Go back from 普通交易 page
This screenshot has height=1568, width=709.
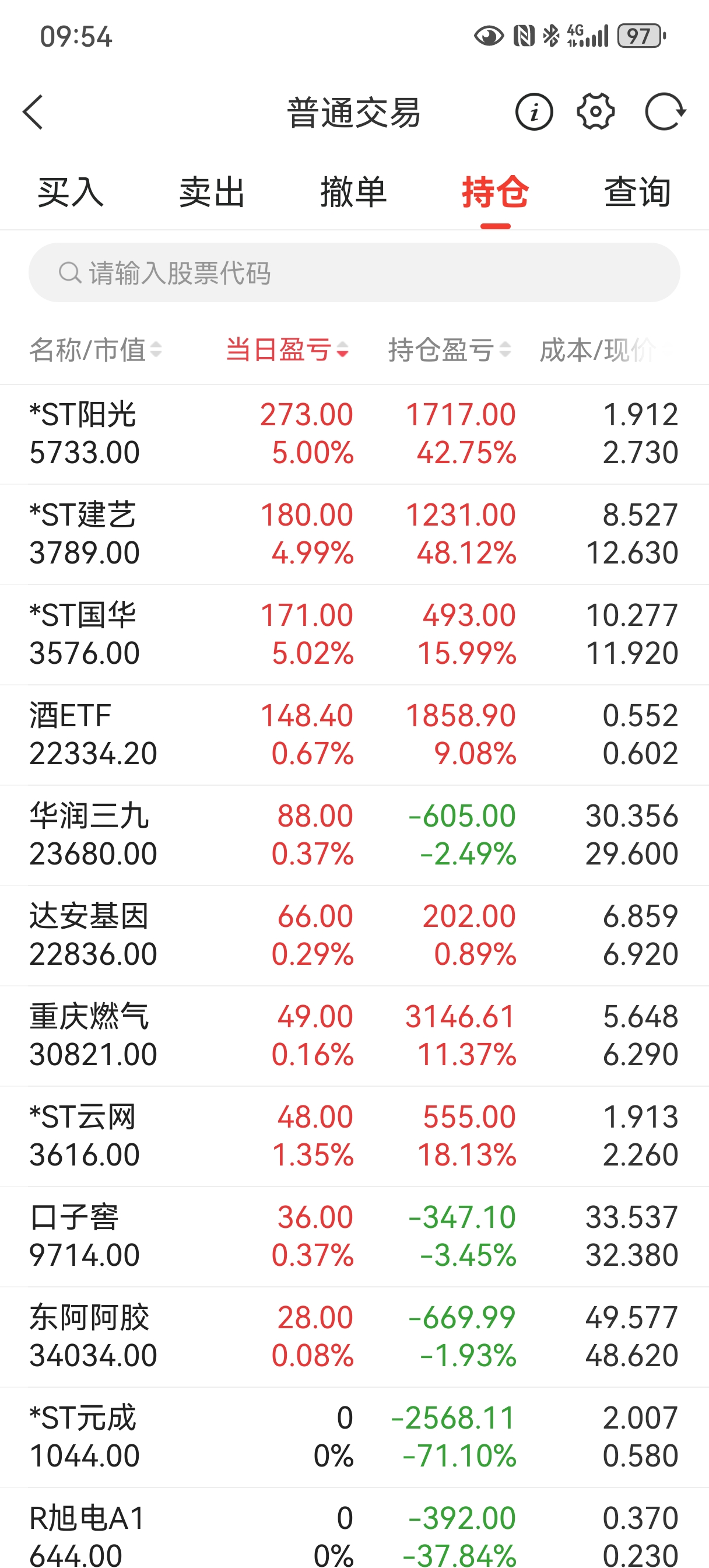tap(33, 112)
